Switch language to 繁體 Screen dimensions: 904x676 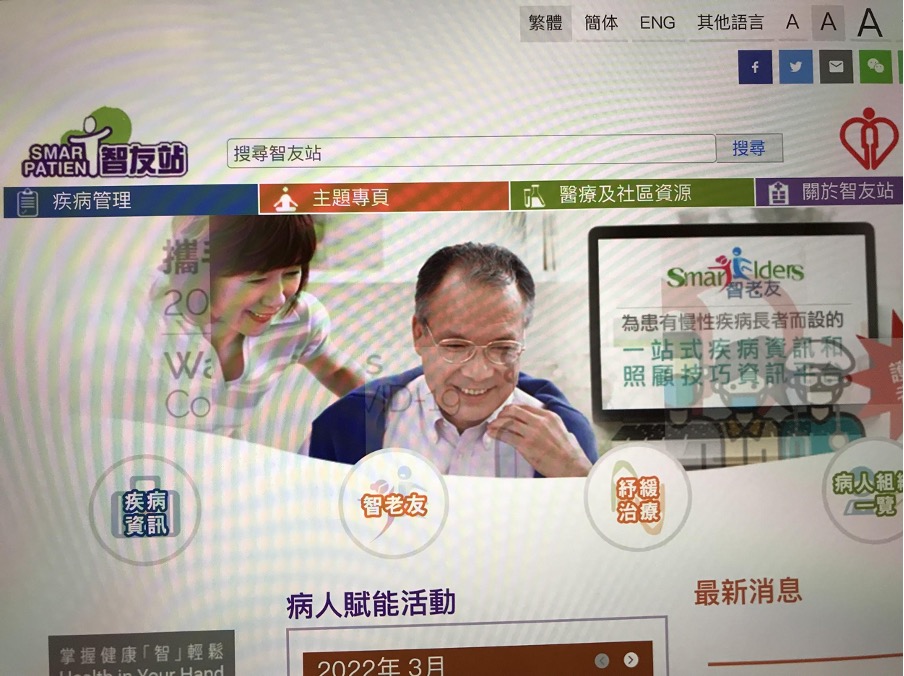click(545, 23)
